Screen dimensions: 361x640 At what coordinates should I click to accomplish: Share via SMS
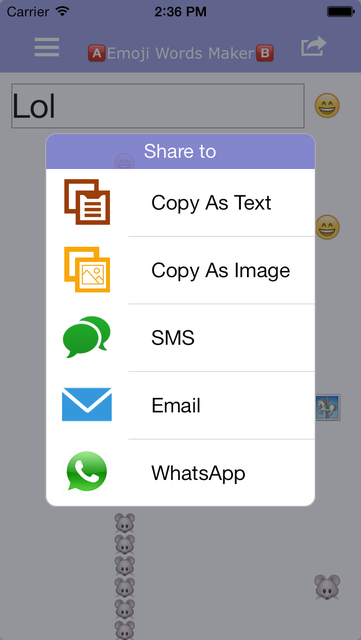tap(180, 338)
